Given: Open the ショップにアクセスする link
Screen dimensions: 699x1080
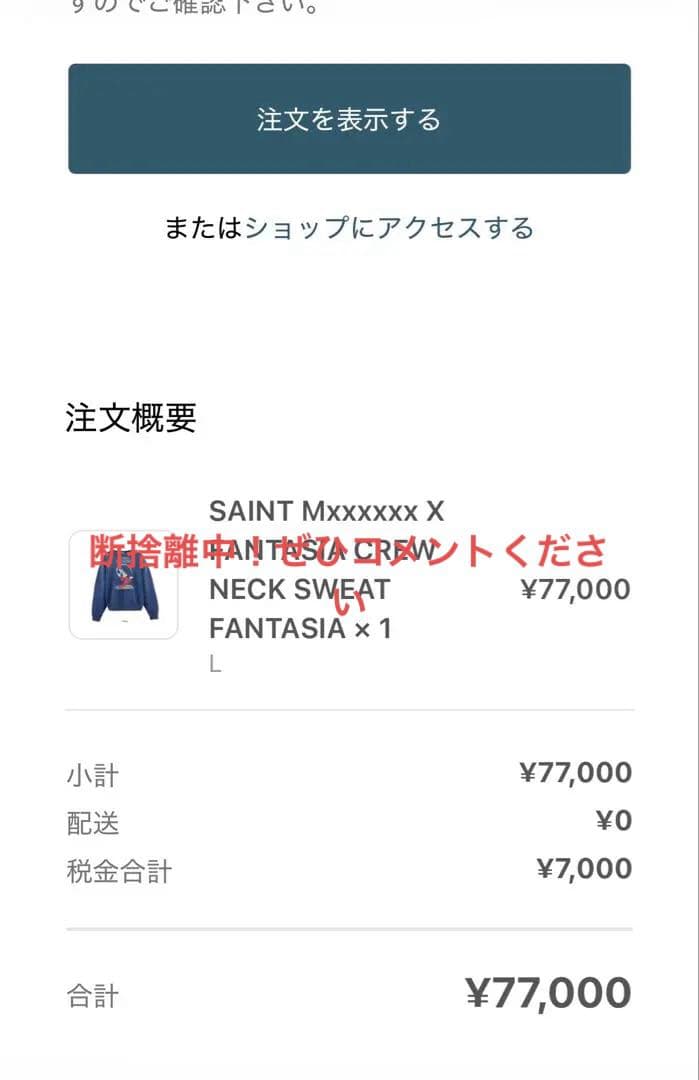Looking at the screenshot, I should tap(389, 228).
